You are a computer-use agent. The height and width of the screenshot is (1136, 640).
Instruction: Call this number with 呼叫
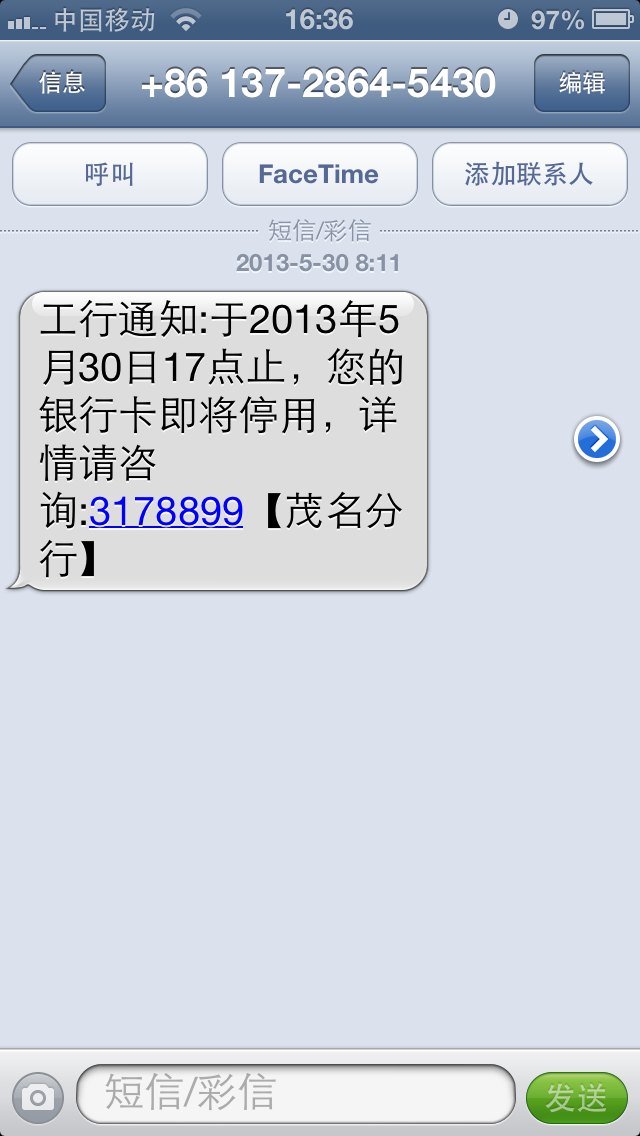(110, 174)
